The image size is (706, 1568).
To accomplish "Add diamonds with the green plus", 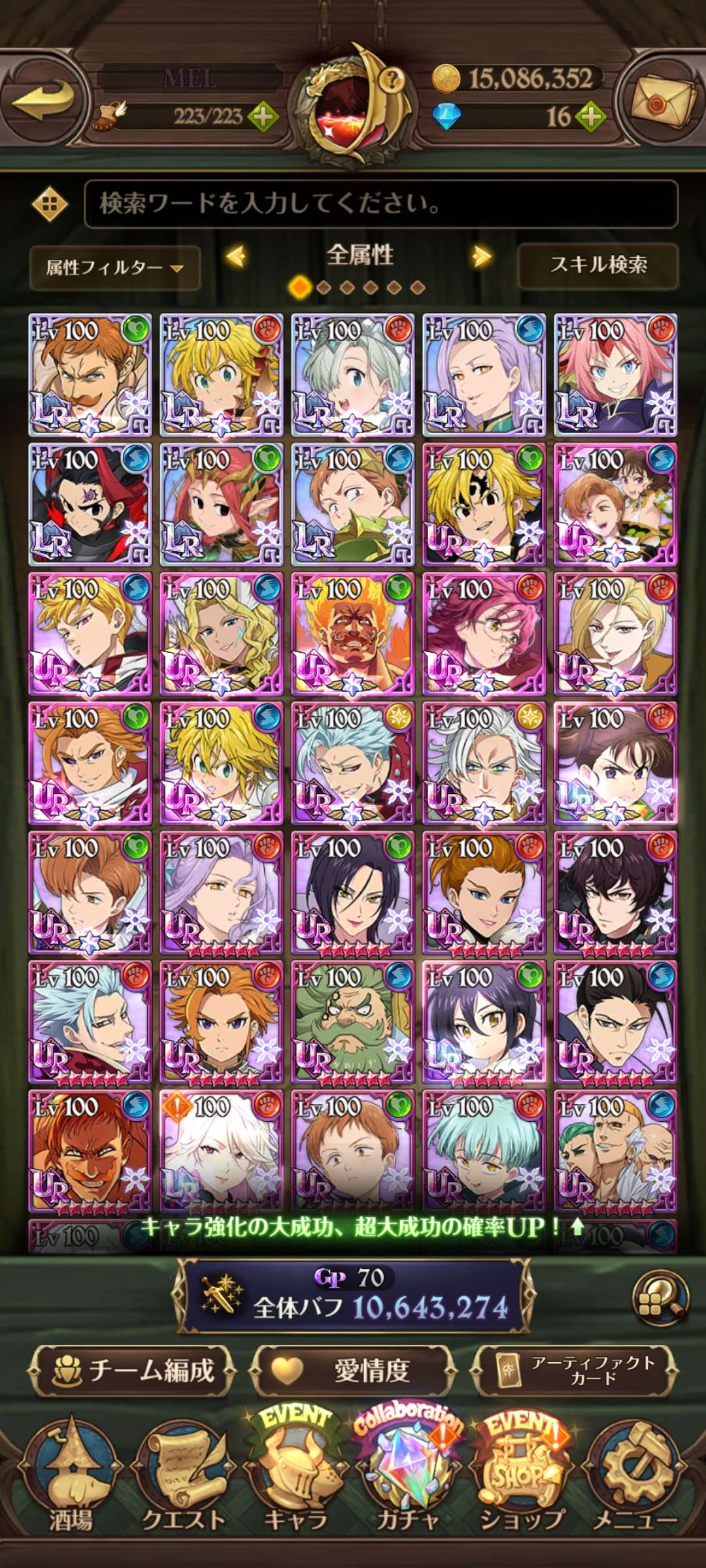I will pyautogui.click(x=590, y=117).
